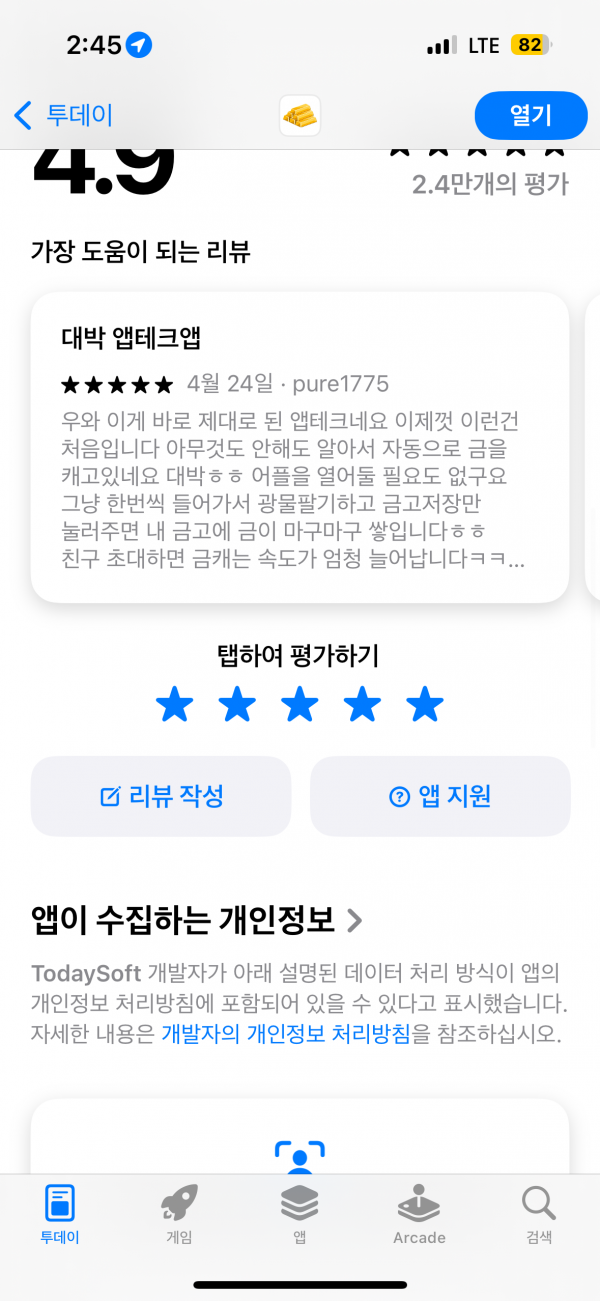Switch to the 게임 tab
The width and height of the screenshot is (600, 1301).
coord(179,1214)
